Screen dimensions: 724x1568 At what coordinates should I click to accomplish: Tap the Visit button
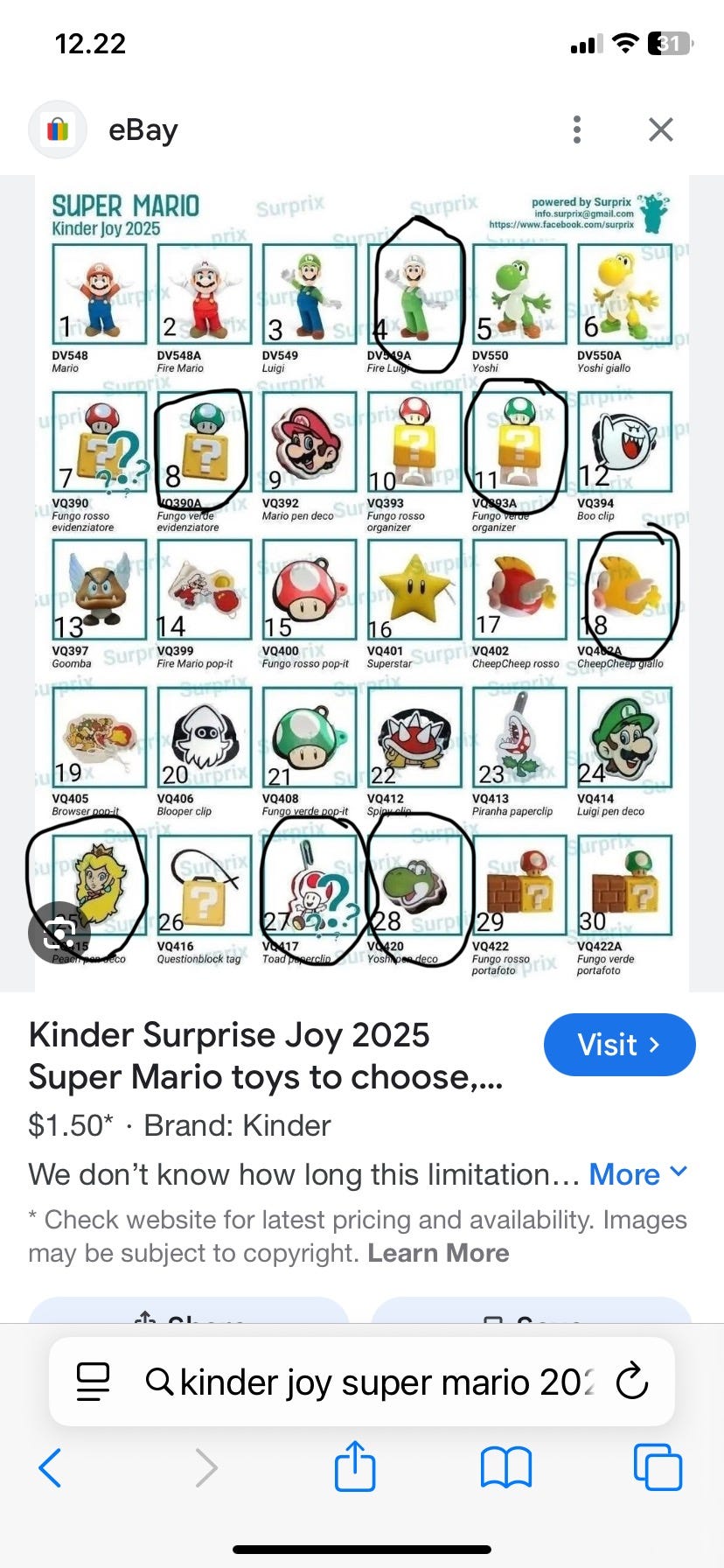tap(619, 1045)
